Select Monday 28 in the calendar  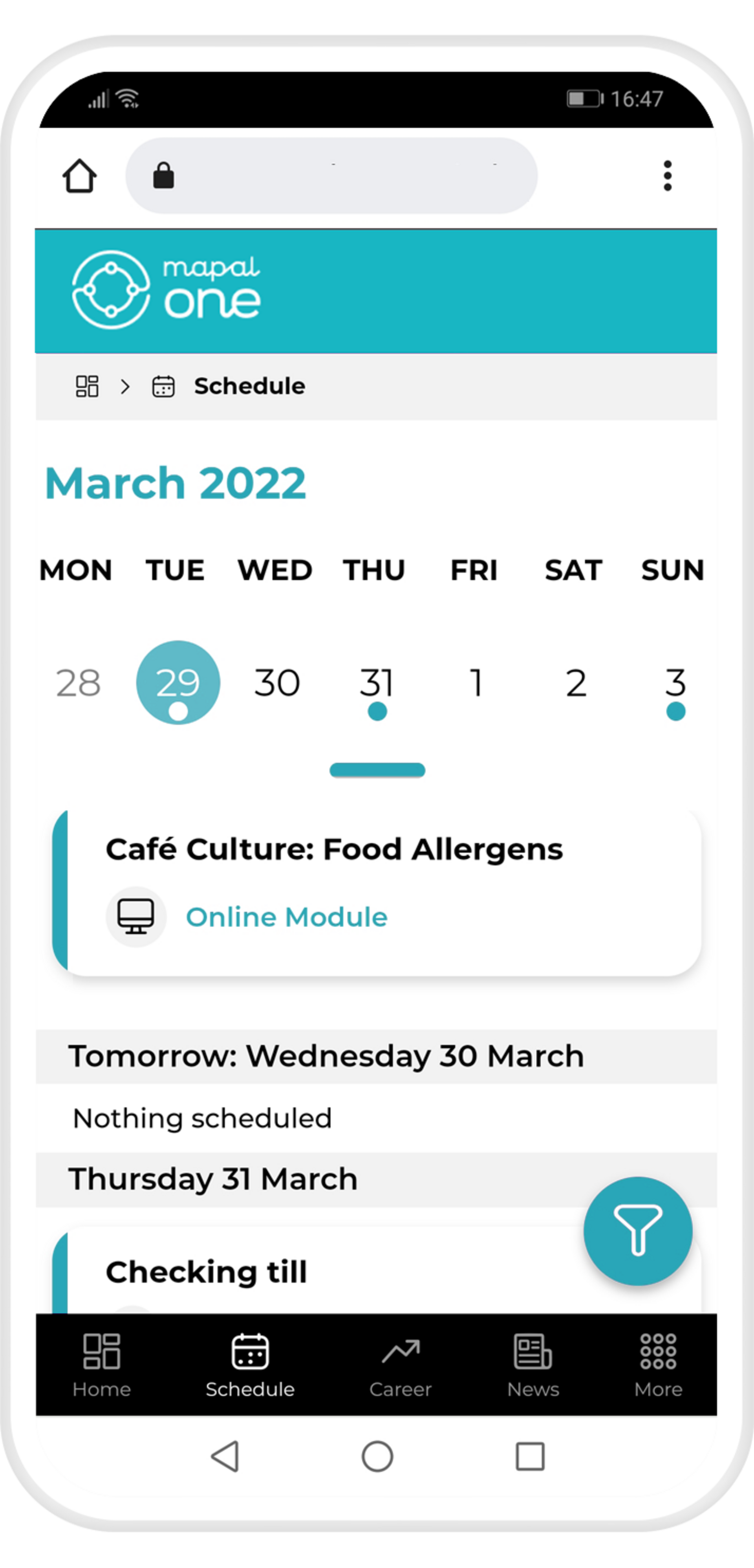[79, 683]
